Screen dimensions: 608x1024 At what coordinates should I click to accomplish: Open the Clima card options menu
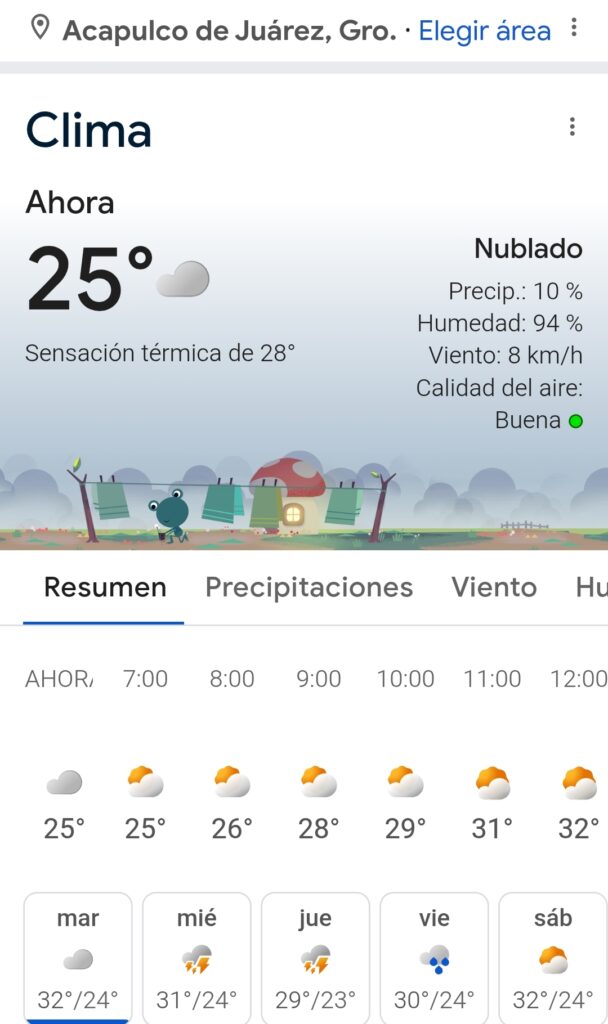pyautogui.click(x=572, y=127)
